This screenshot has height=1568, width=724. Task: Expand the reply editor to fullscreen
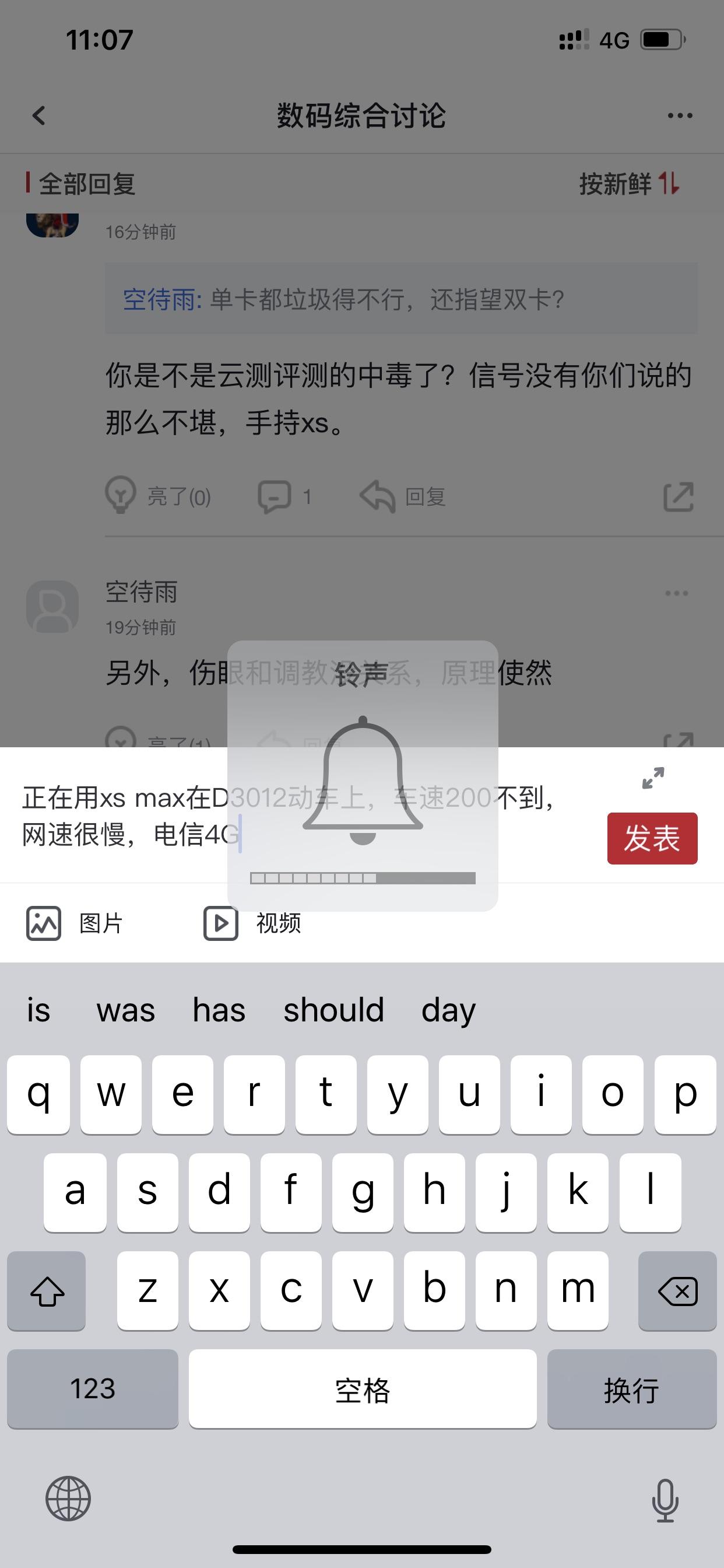[x=653, y=778]
